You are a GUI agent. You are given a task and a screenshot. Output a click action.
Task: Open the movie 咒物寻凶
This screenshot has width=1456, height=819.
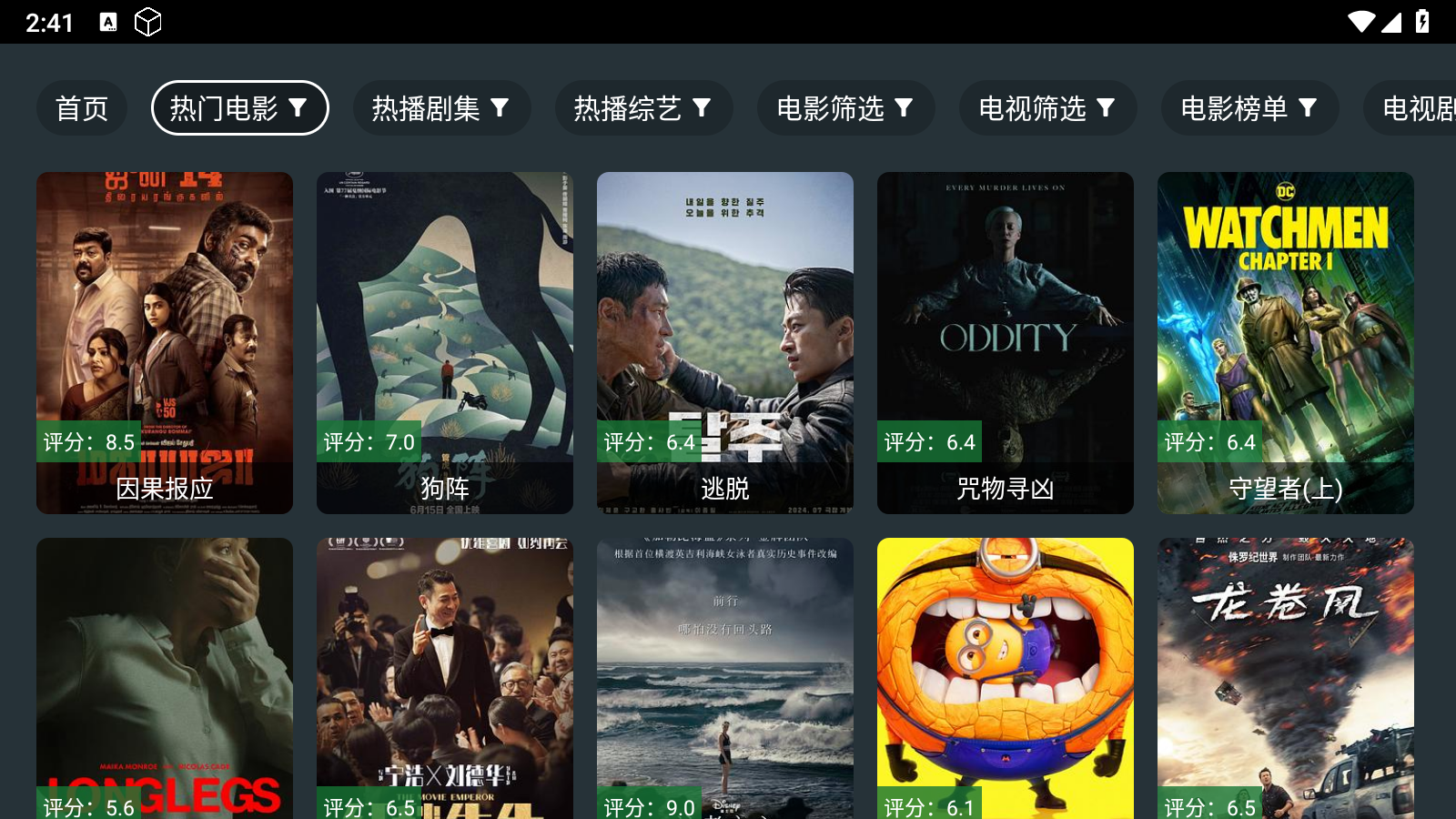(x=1006, y=342)
